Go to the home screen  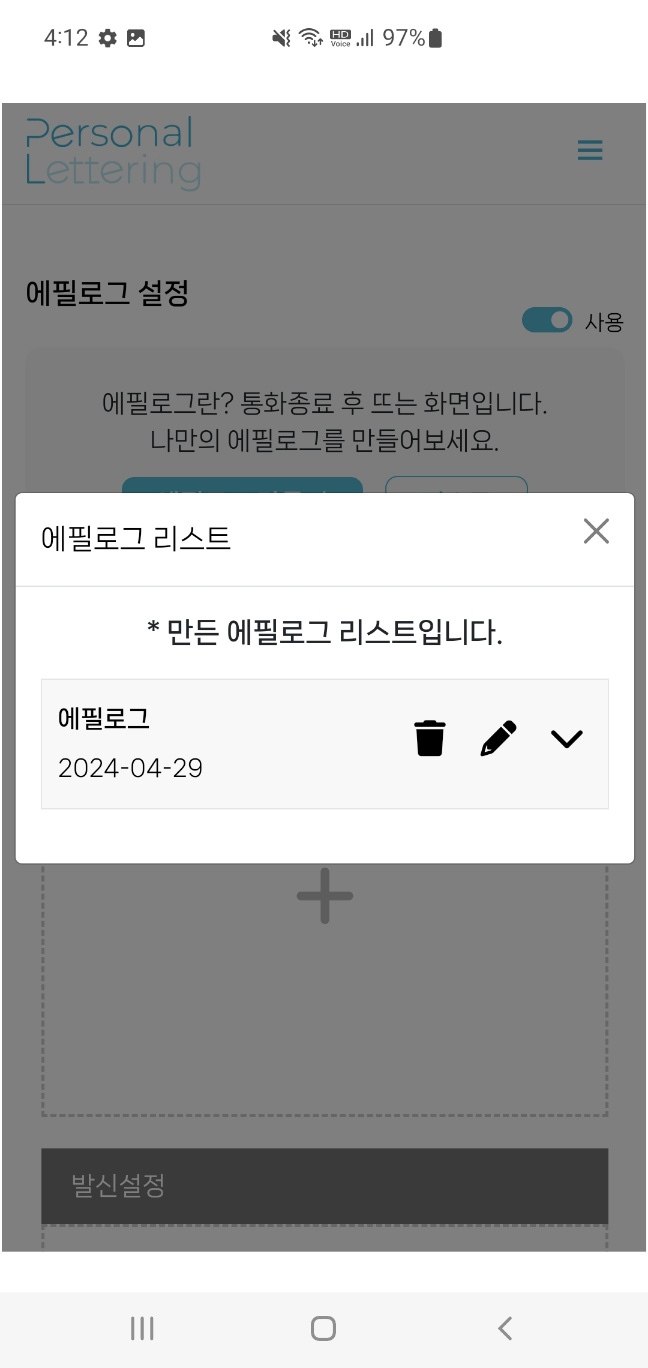coord(323,1328)
